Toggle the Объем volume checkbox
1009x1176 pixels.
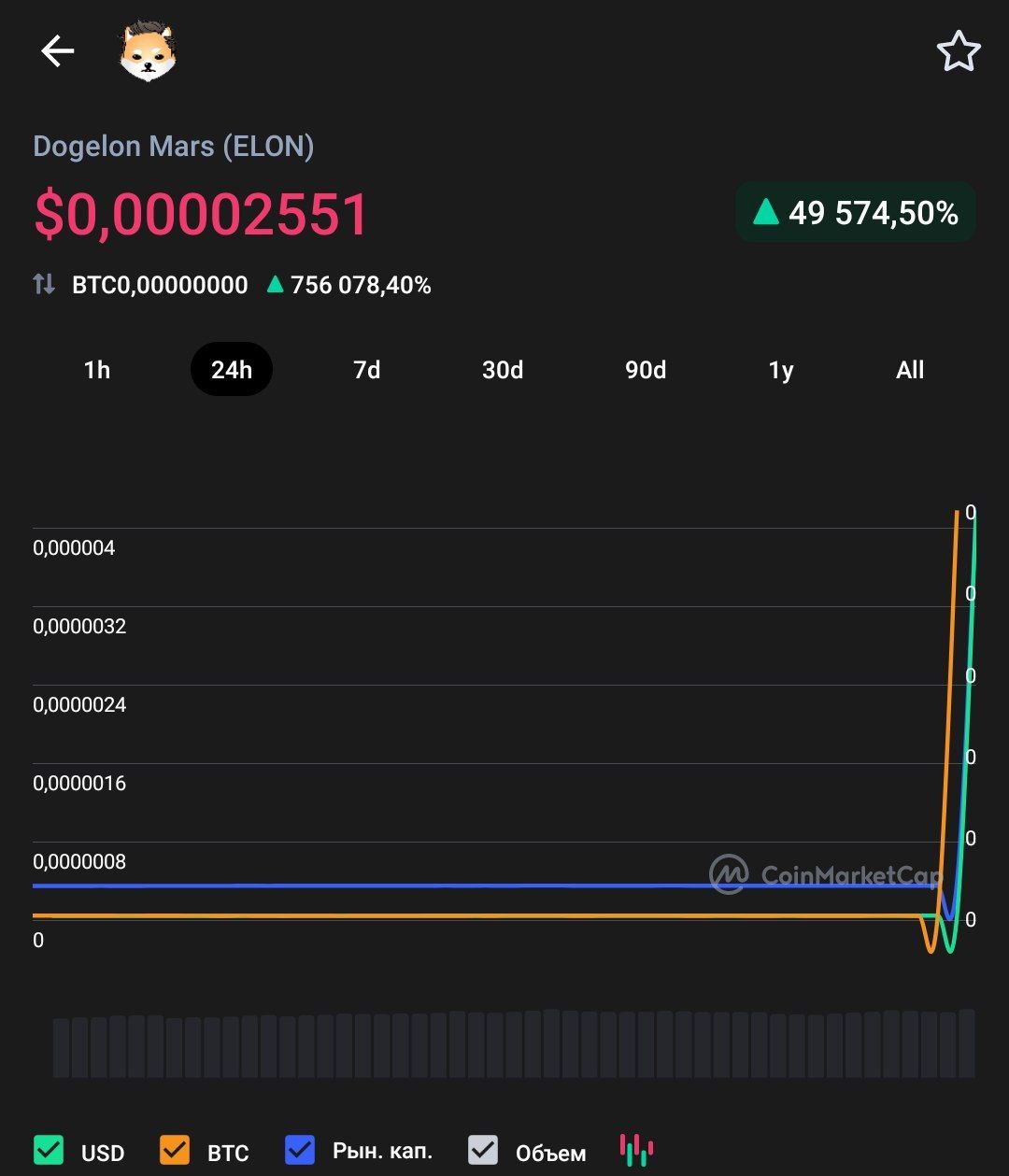(x=483, y=1151)
